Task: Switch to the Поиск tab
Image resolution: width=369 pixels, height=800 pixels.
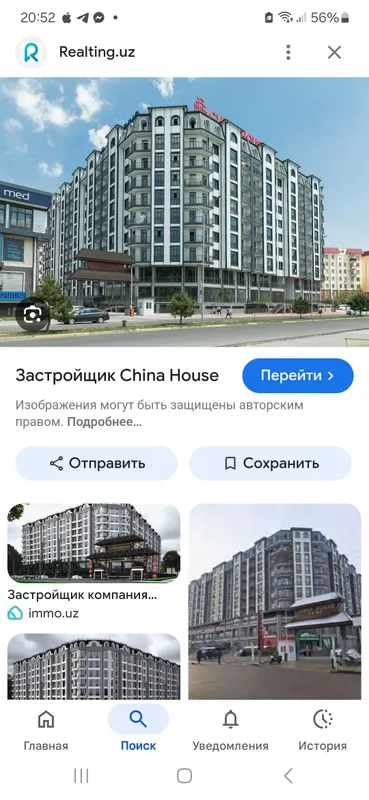Action: [138, 730]
